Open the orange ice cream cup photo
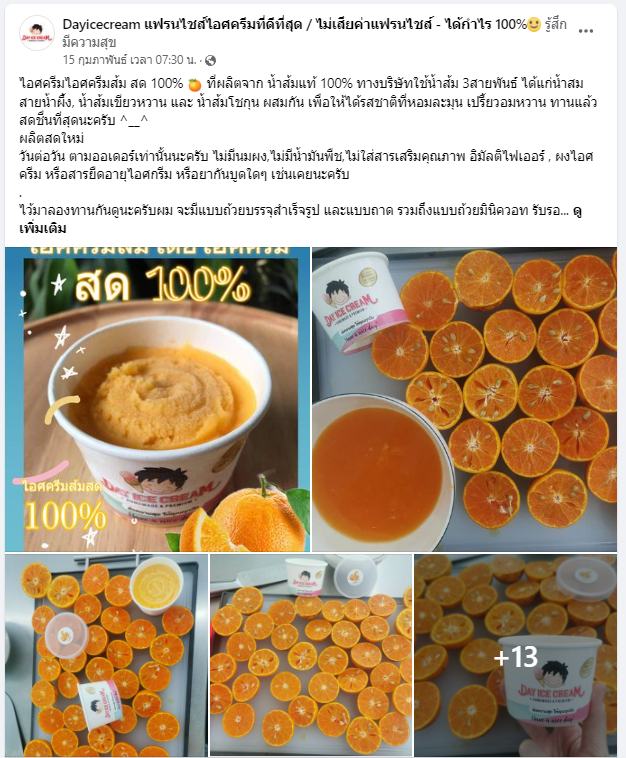626x758 pixels. point(157,397)
